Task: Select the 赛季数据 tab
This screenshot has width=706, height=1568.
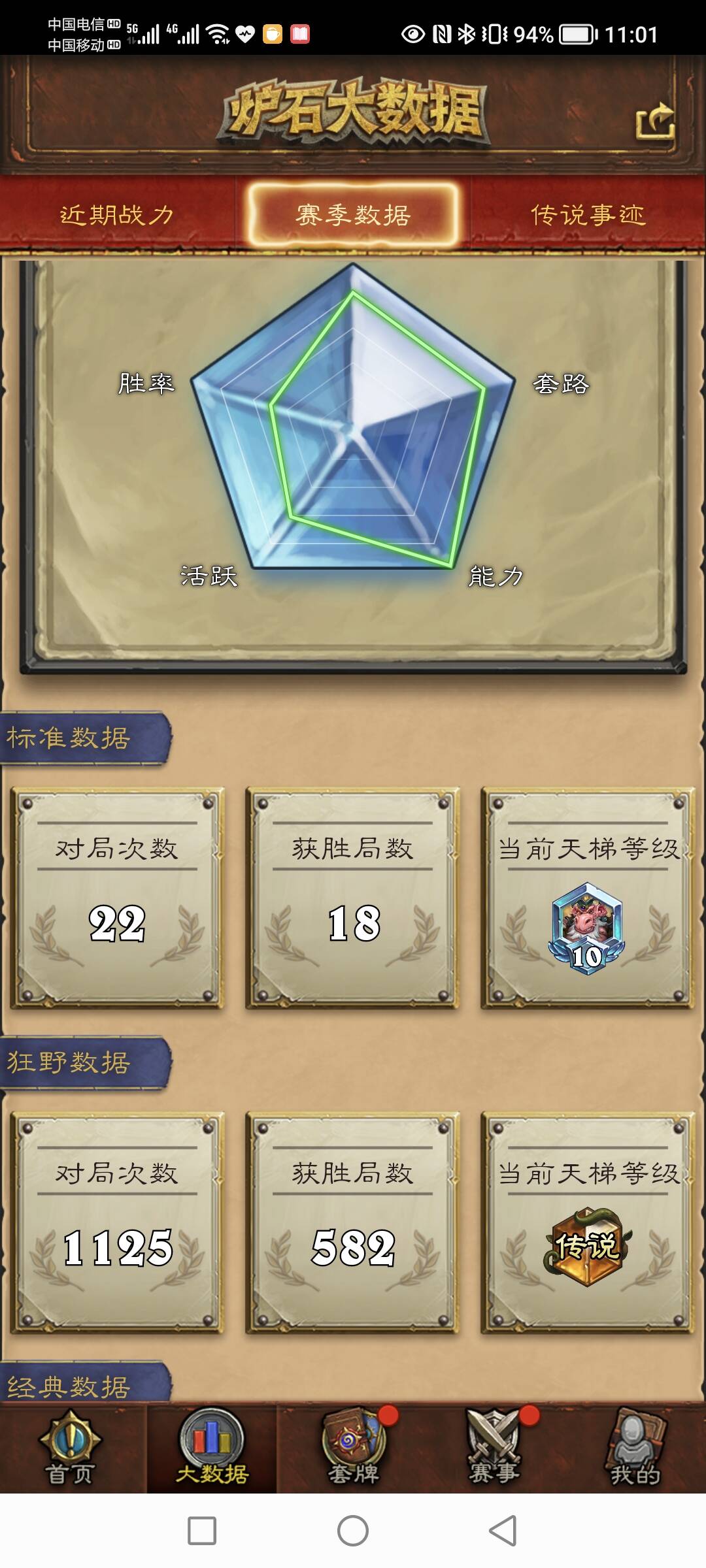Action: click(x=353, y=215)
